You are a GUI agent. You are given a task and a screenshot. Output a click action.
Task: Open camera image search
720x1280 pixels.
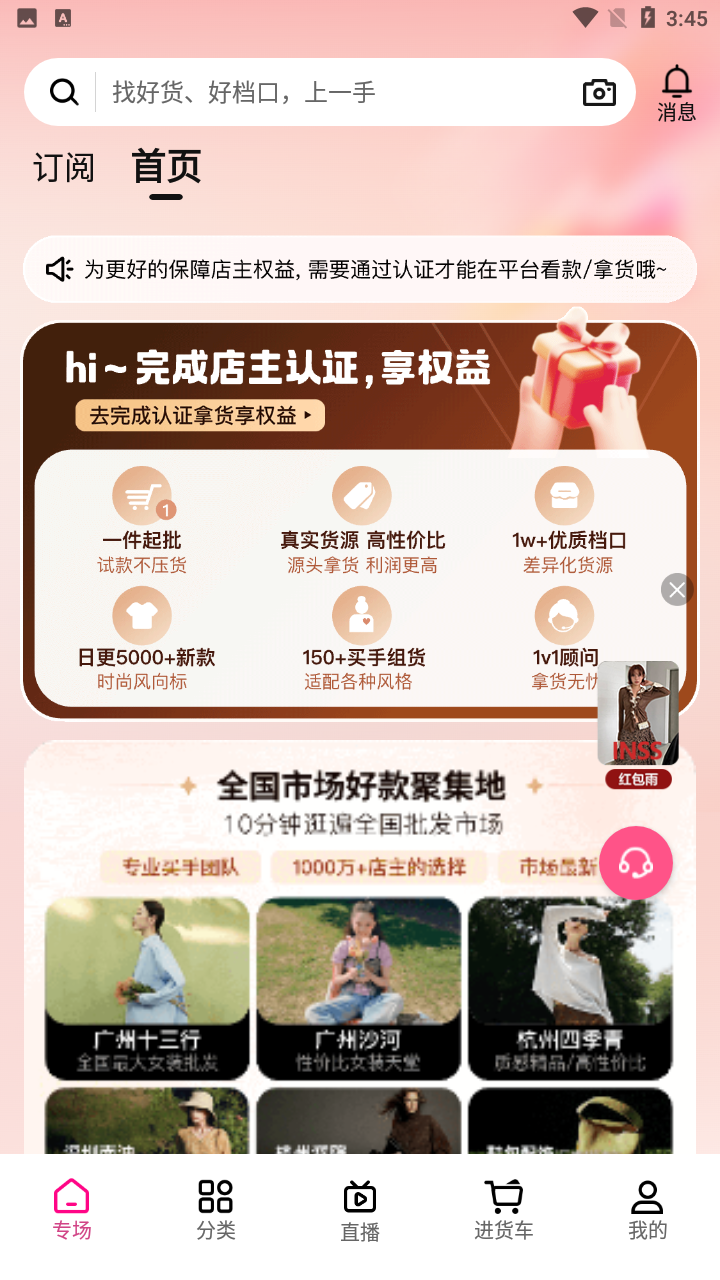pos(598,93)
